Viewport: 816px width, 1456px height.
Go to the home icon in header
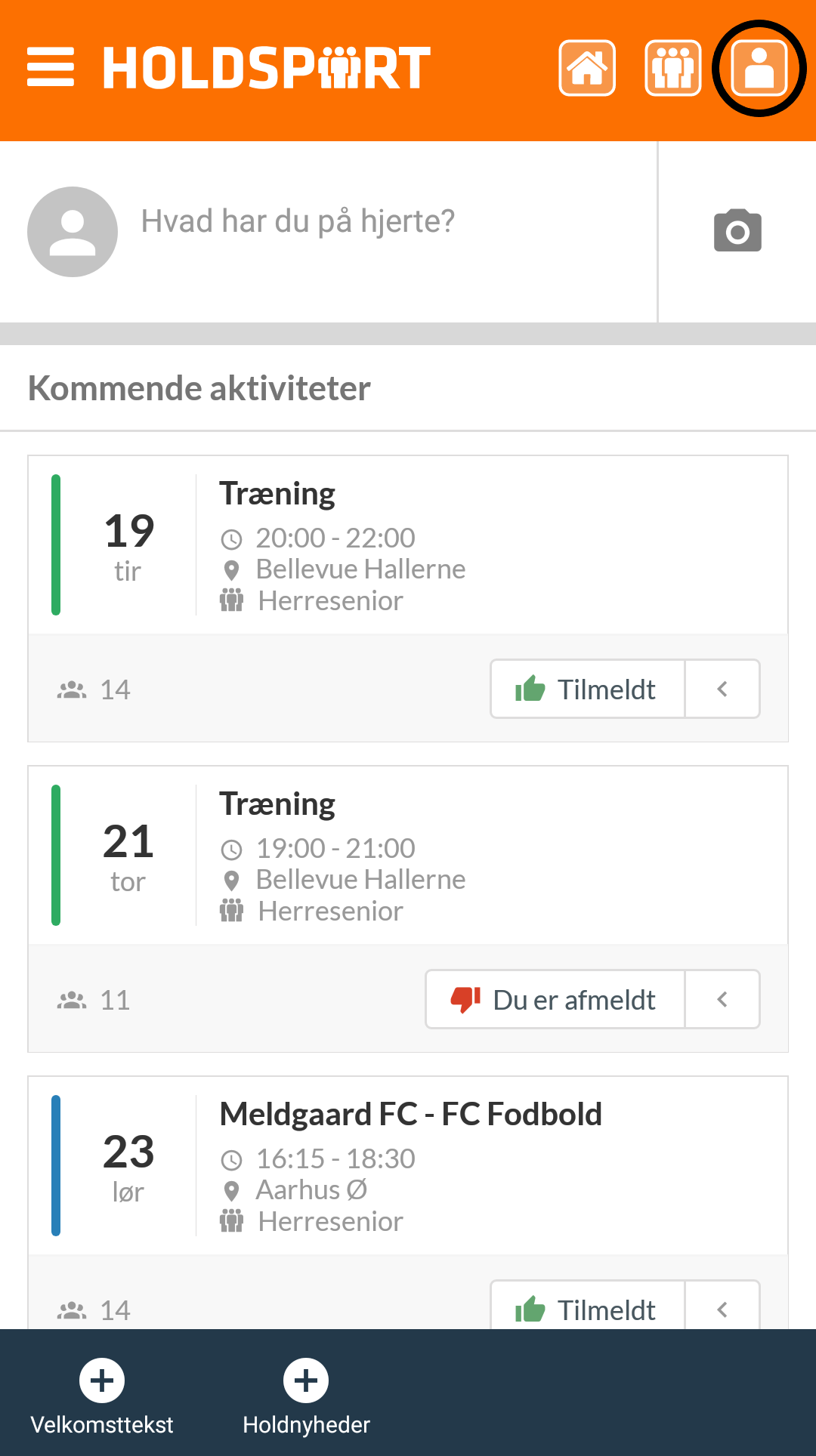click(x=587, y=69)
